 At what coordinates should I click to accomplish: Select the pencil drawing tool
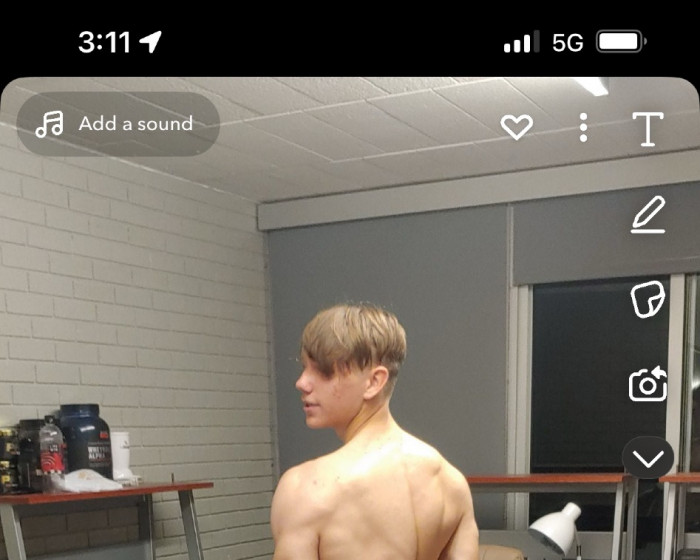pyautogui.click(x=648, y=215)
